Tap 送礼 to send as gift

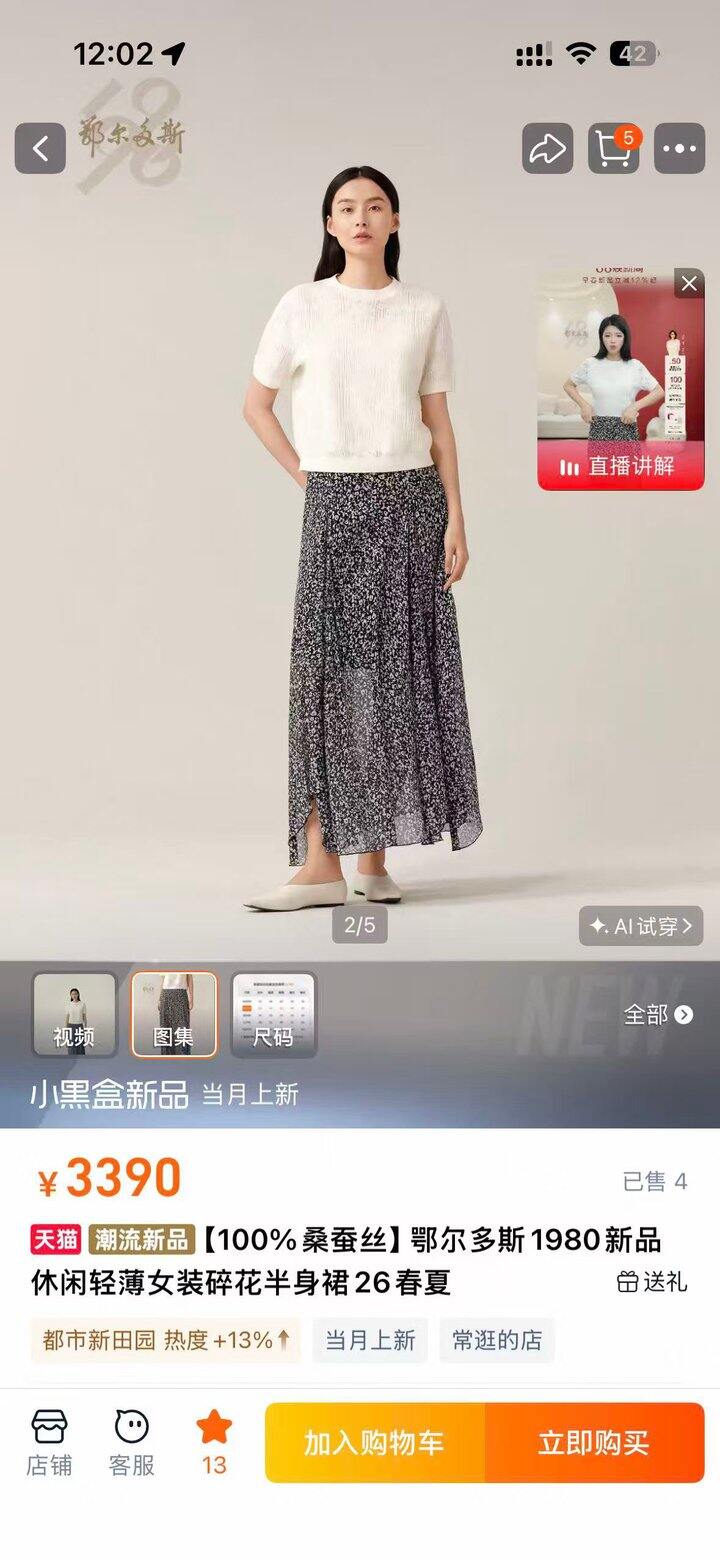point(652,1282)
